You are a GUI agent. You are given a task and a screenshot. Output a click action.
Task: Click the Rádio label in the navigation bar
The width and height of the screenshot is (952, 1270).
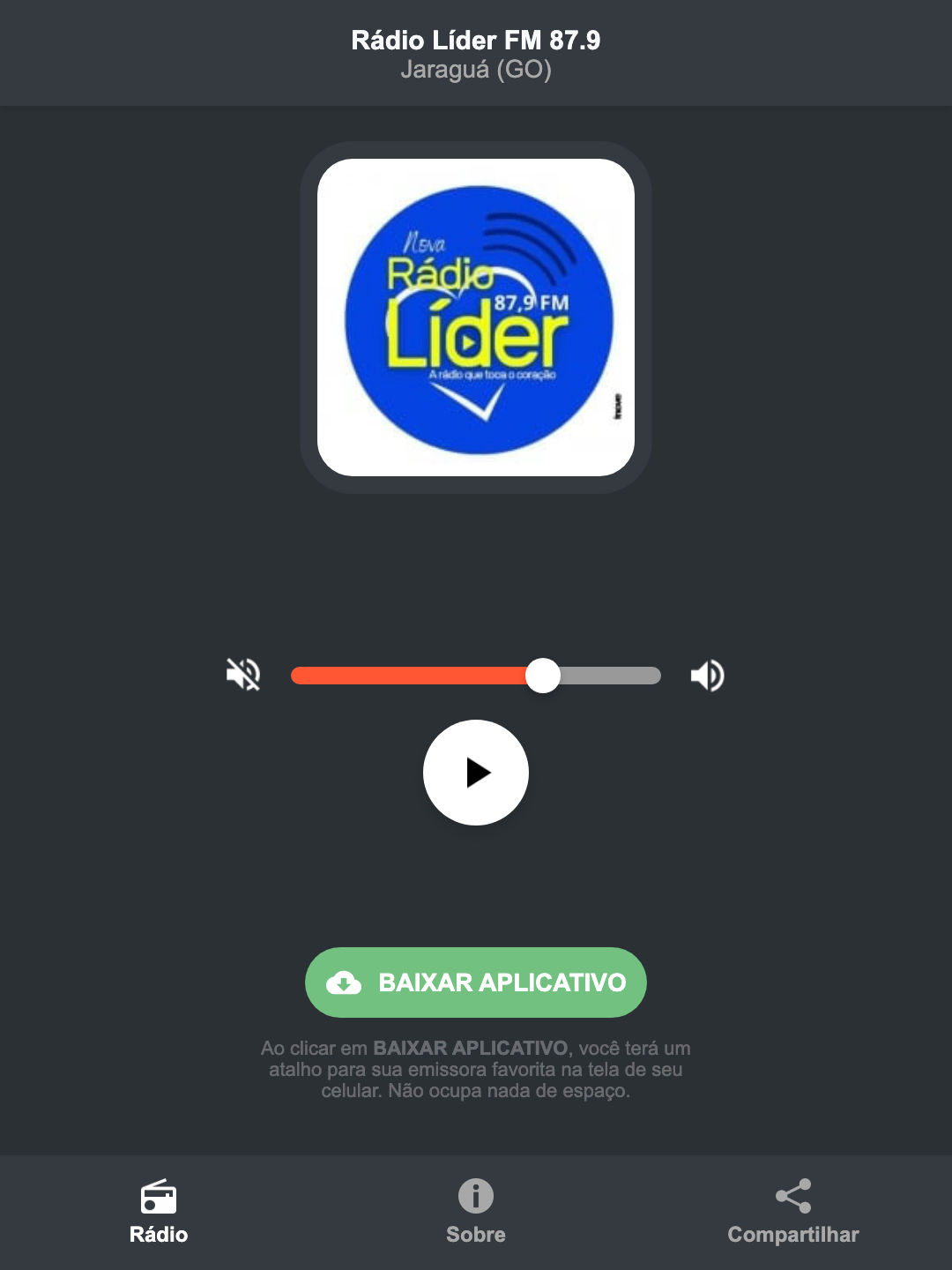click(158, 1235)
